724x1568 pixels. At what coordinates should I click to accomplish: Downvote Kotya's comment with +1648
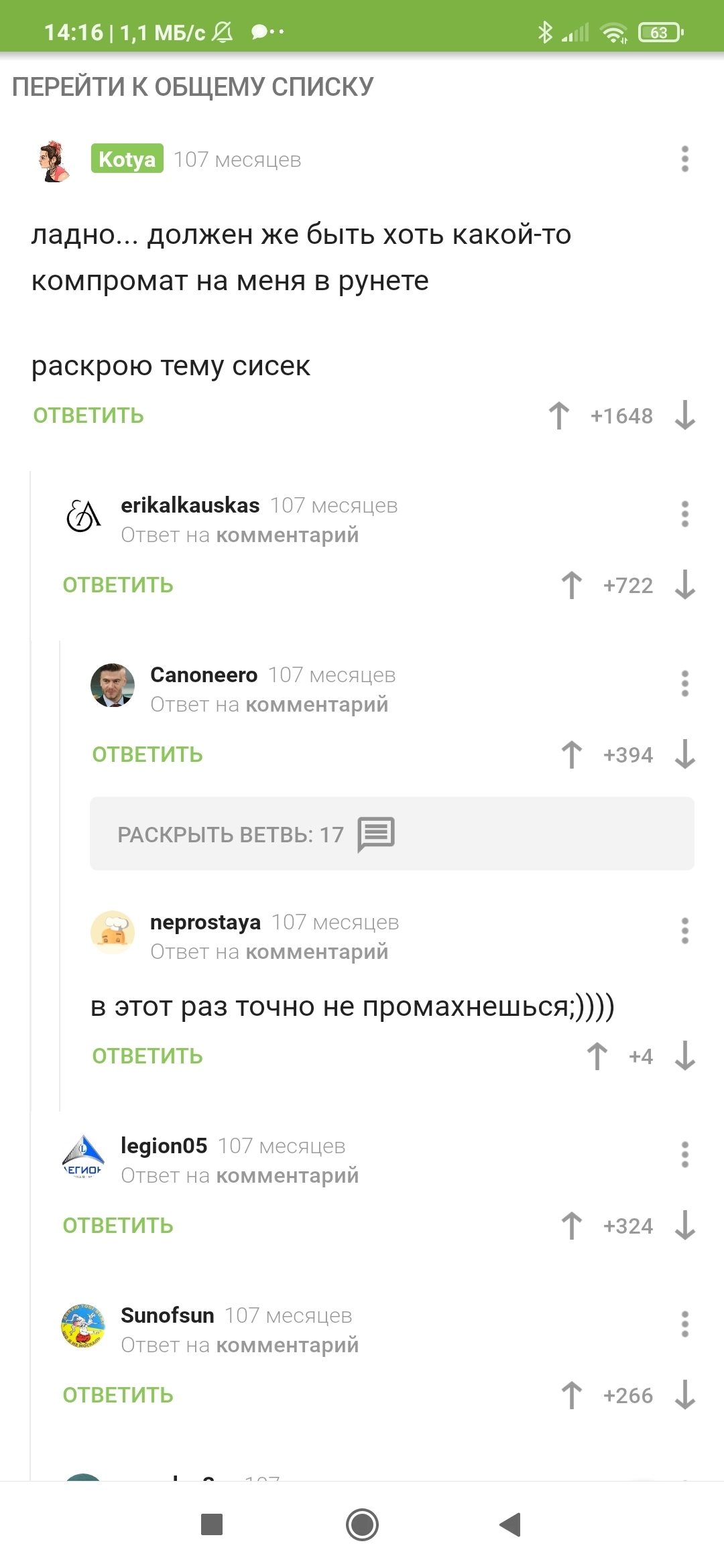click(x=684, y=415)
